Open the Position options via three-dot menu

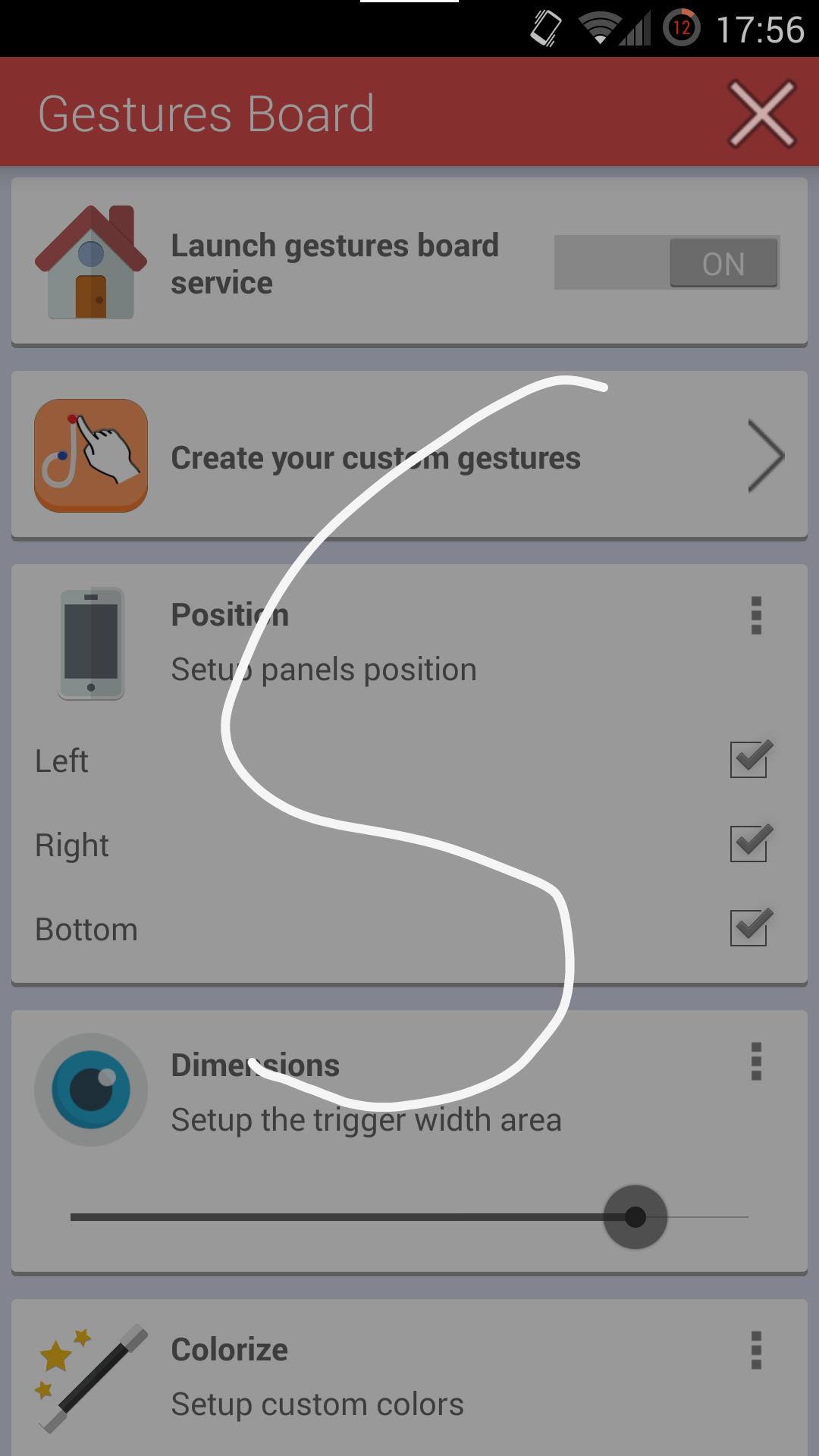756,617
